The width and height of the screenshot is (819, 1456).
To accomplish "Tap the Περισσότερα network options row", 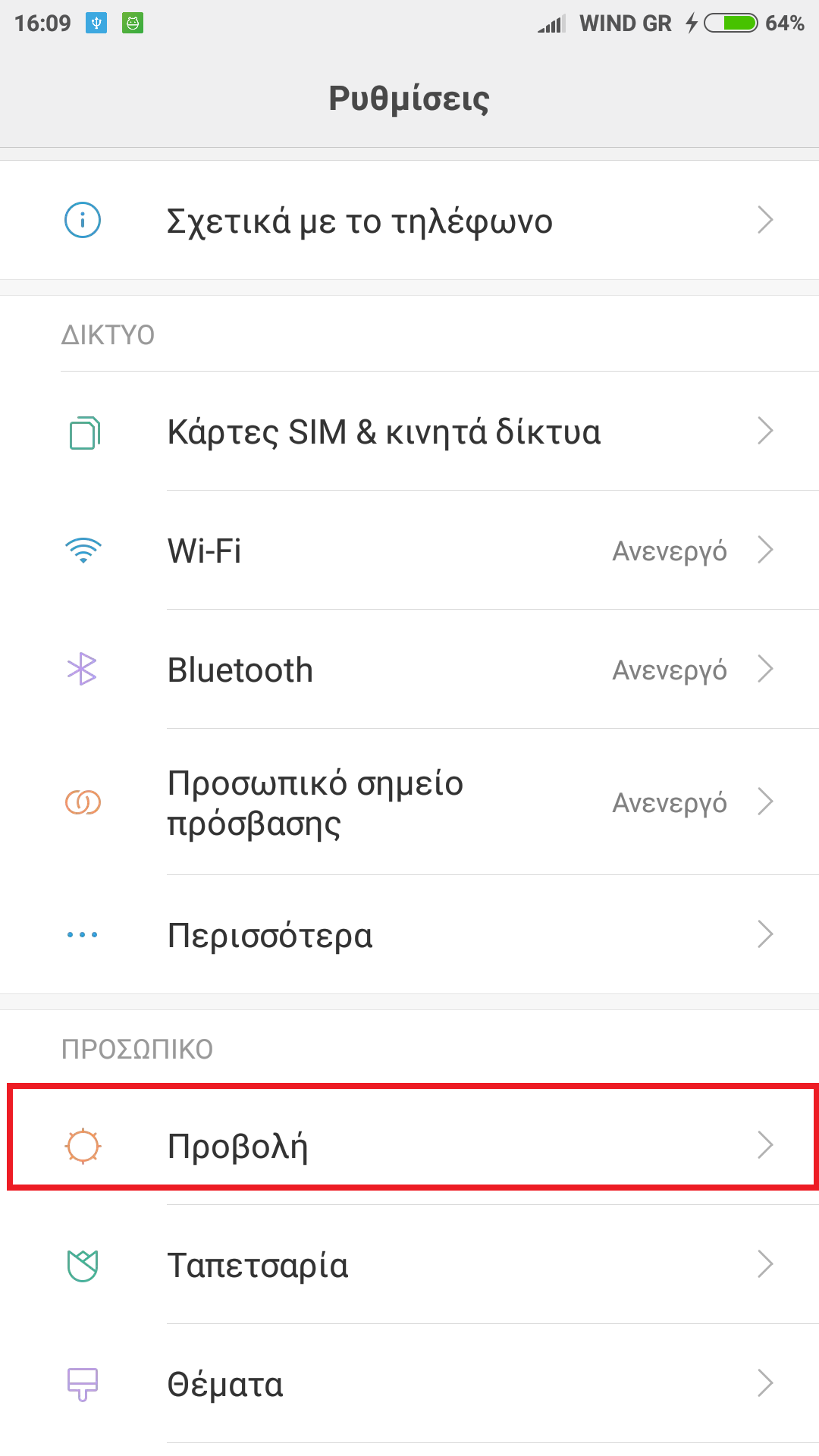I will tap(409, 935).
